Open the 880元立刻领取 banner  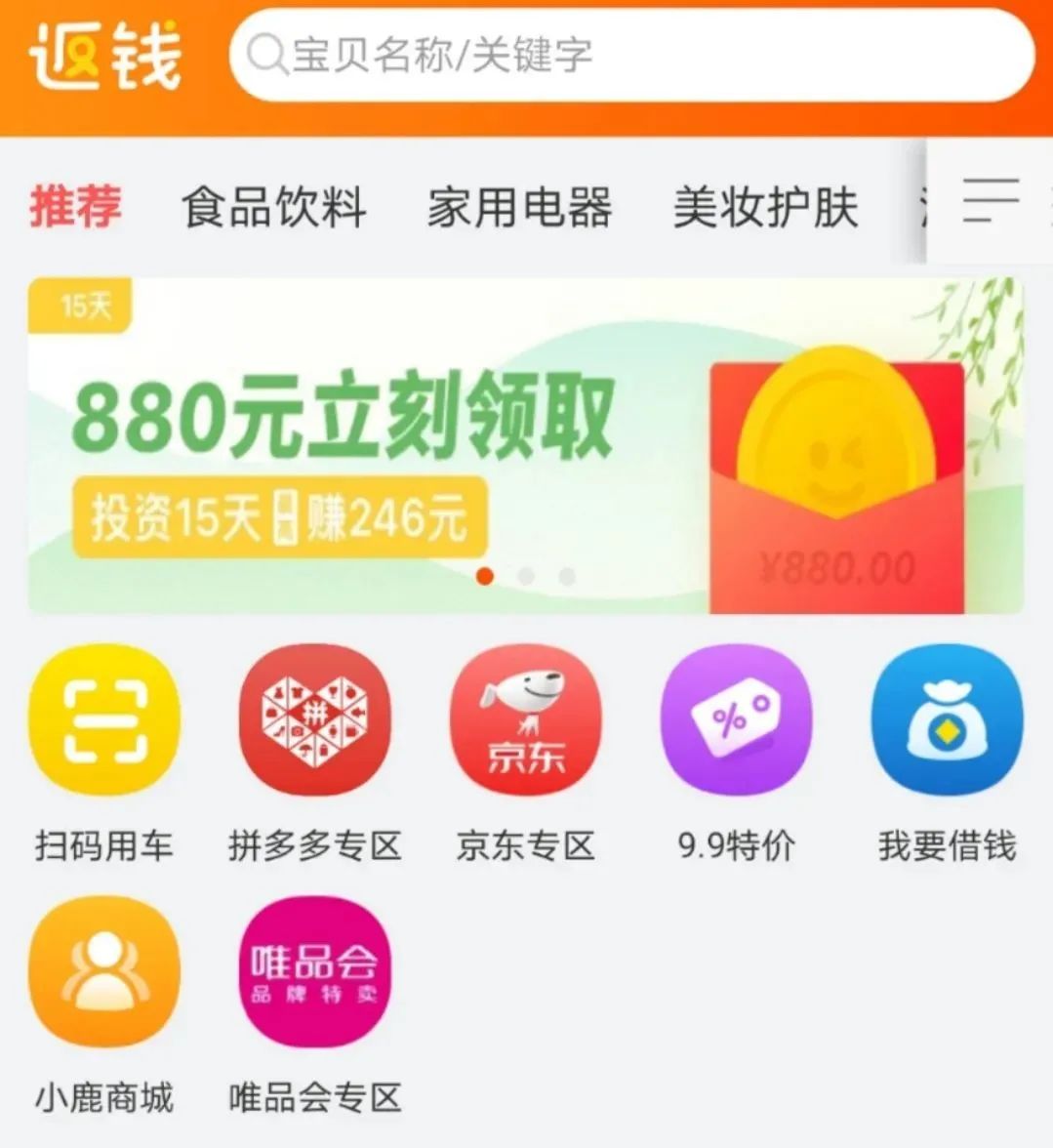click(x=525, y=446)
